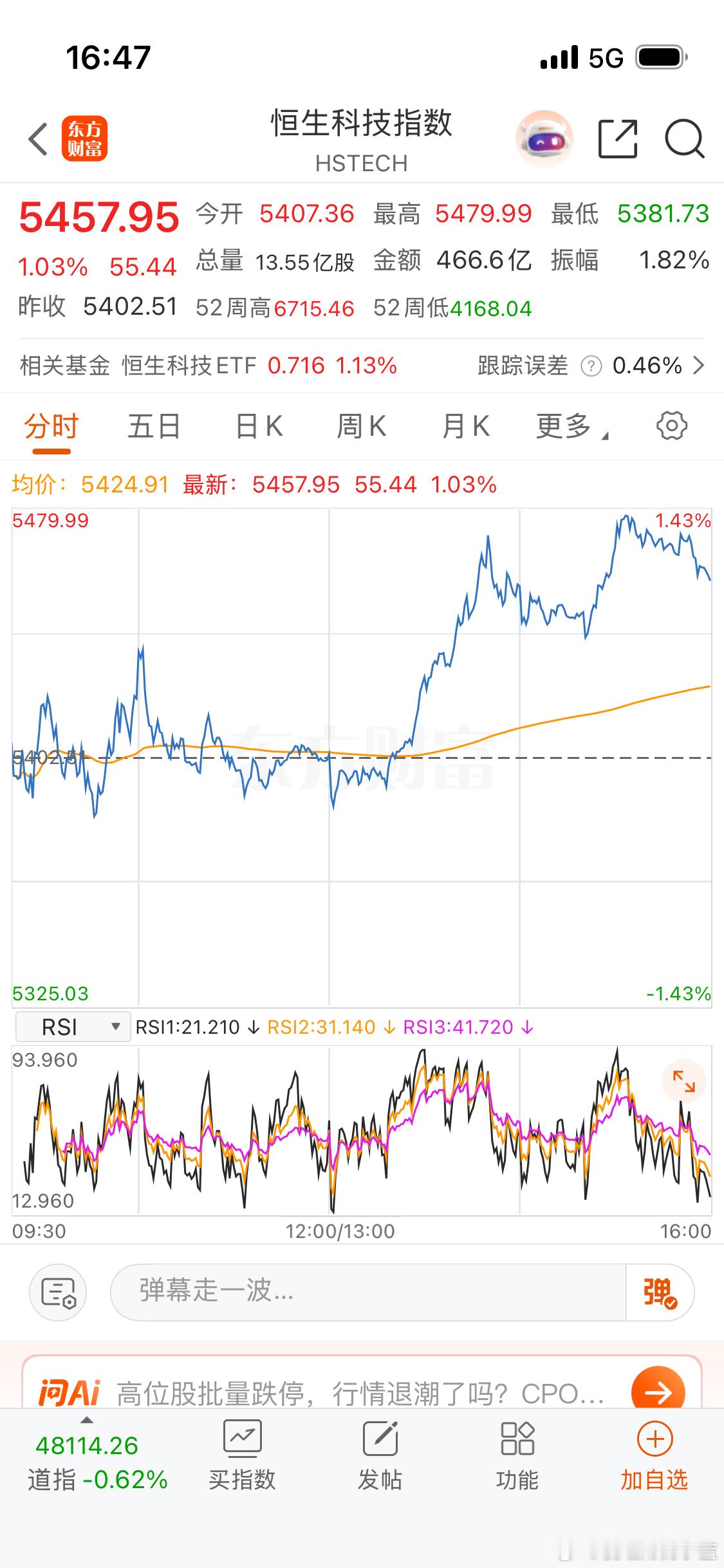Open the robot AI assistant avatar

coord(544,139)
